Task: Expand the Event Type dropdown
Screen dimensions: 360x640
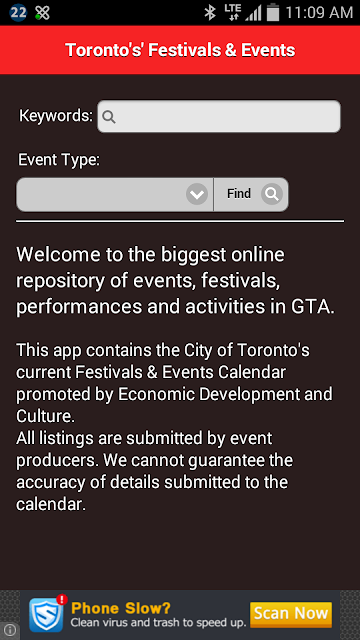Action: tap(115, 194)
